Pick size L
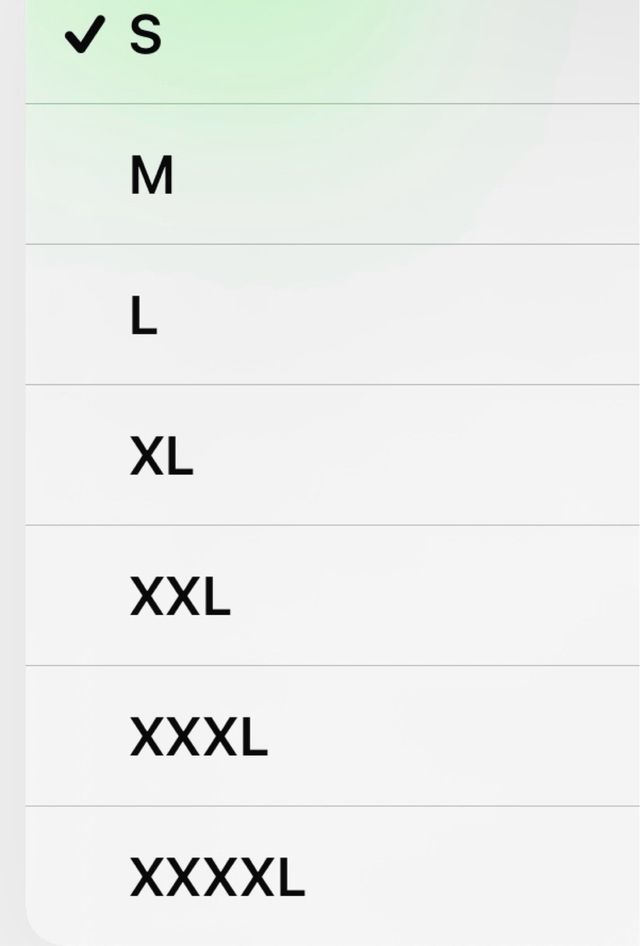 click(x=144, y=318)
